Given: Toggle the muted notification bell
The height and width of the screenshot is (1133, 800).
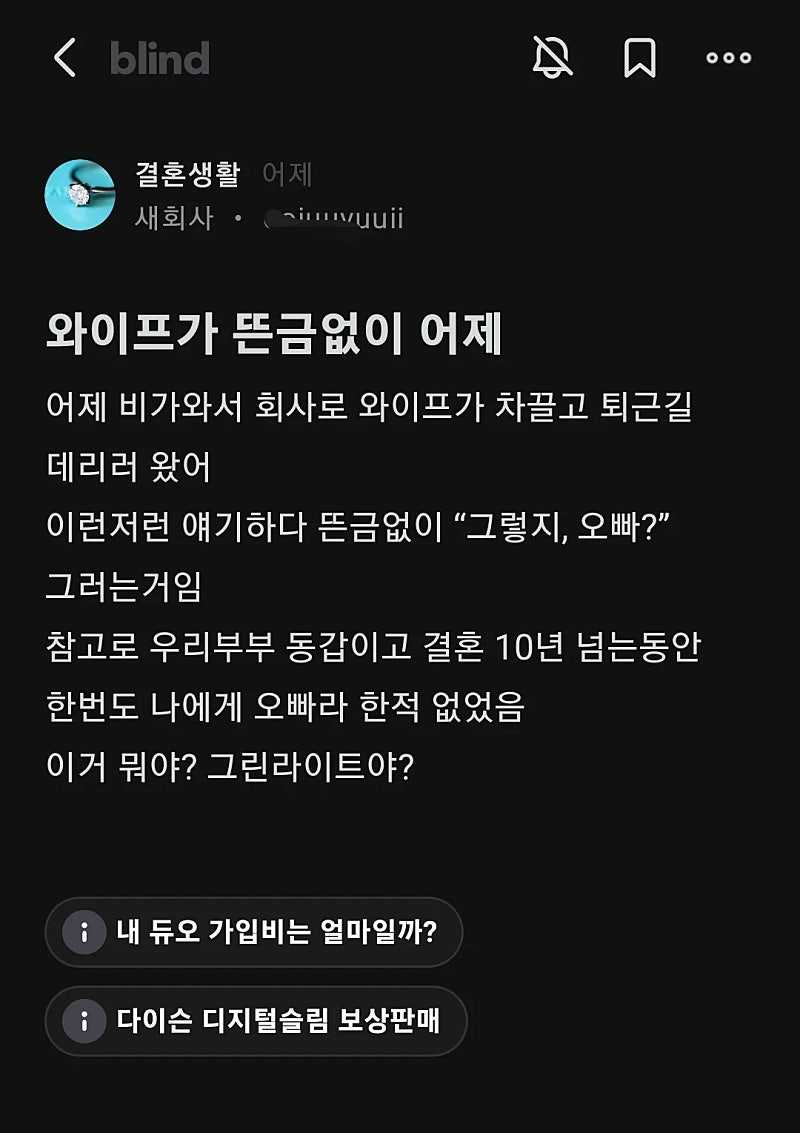Looking at the screenshot, I should tap(552, 58).
